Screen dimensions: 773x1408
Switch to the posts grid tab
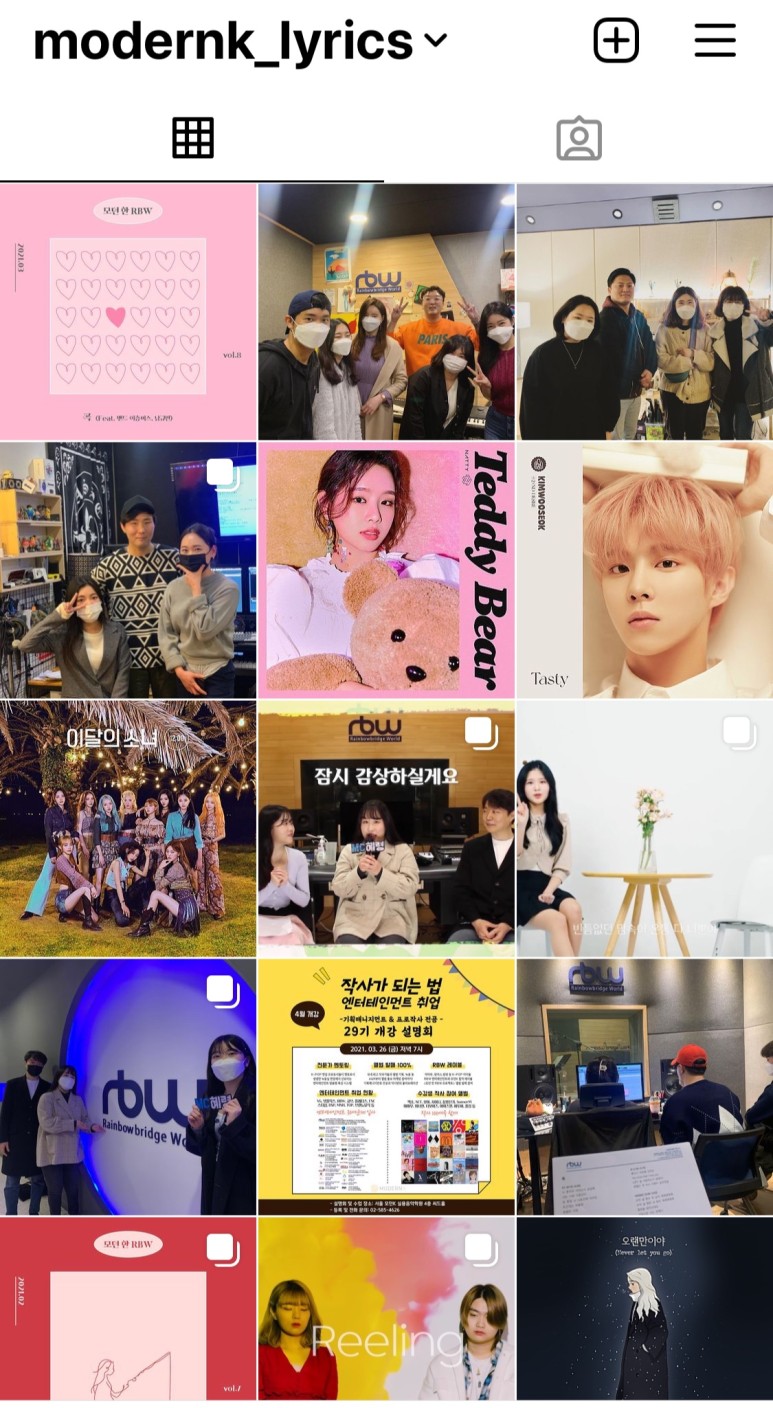(x=192, y=138)
